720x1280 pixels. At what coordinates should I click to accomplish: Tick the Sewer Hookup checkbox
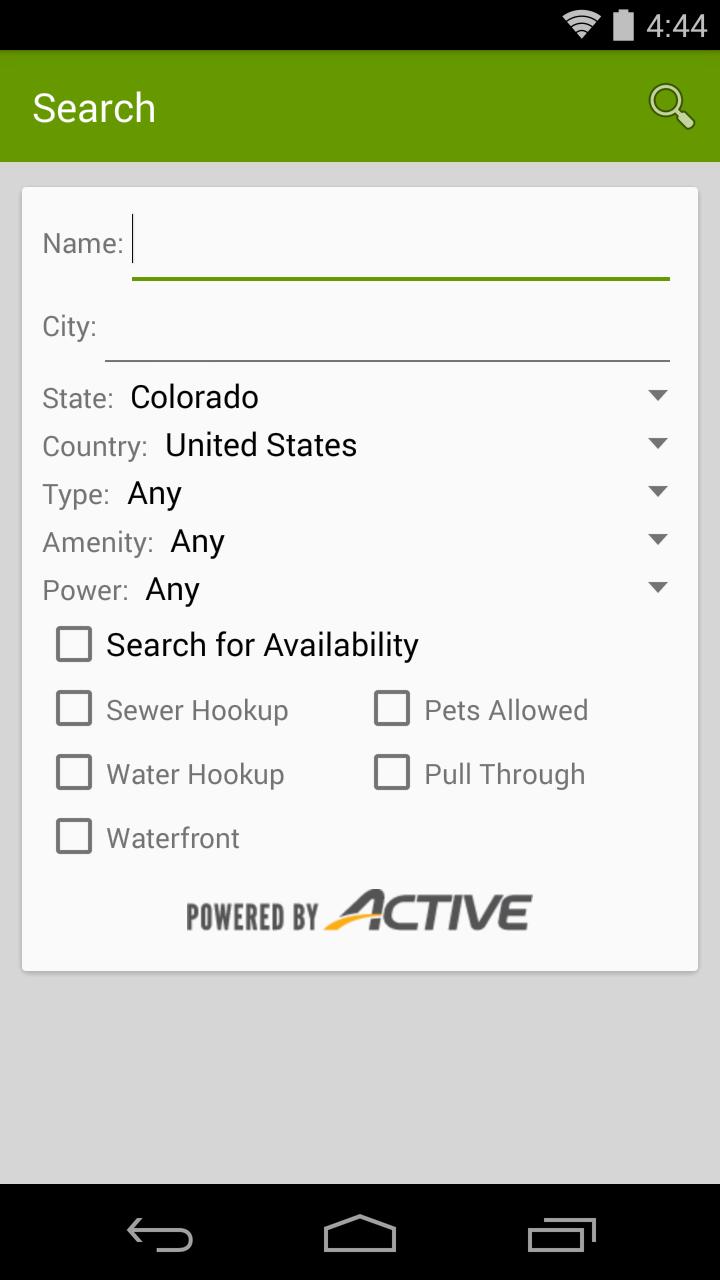tap(75, 709)
